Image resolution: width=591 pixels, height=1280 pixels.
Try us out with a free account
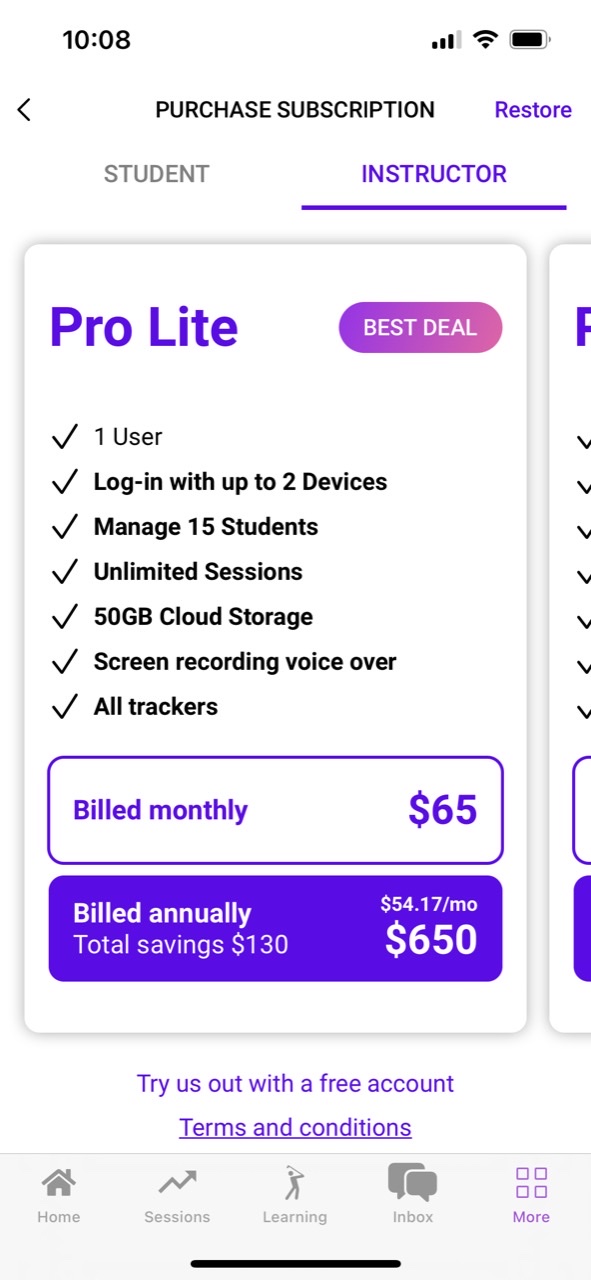point(295,1083)
